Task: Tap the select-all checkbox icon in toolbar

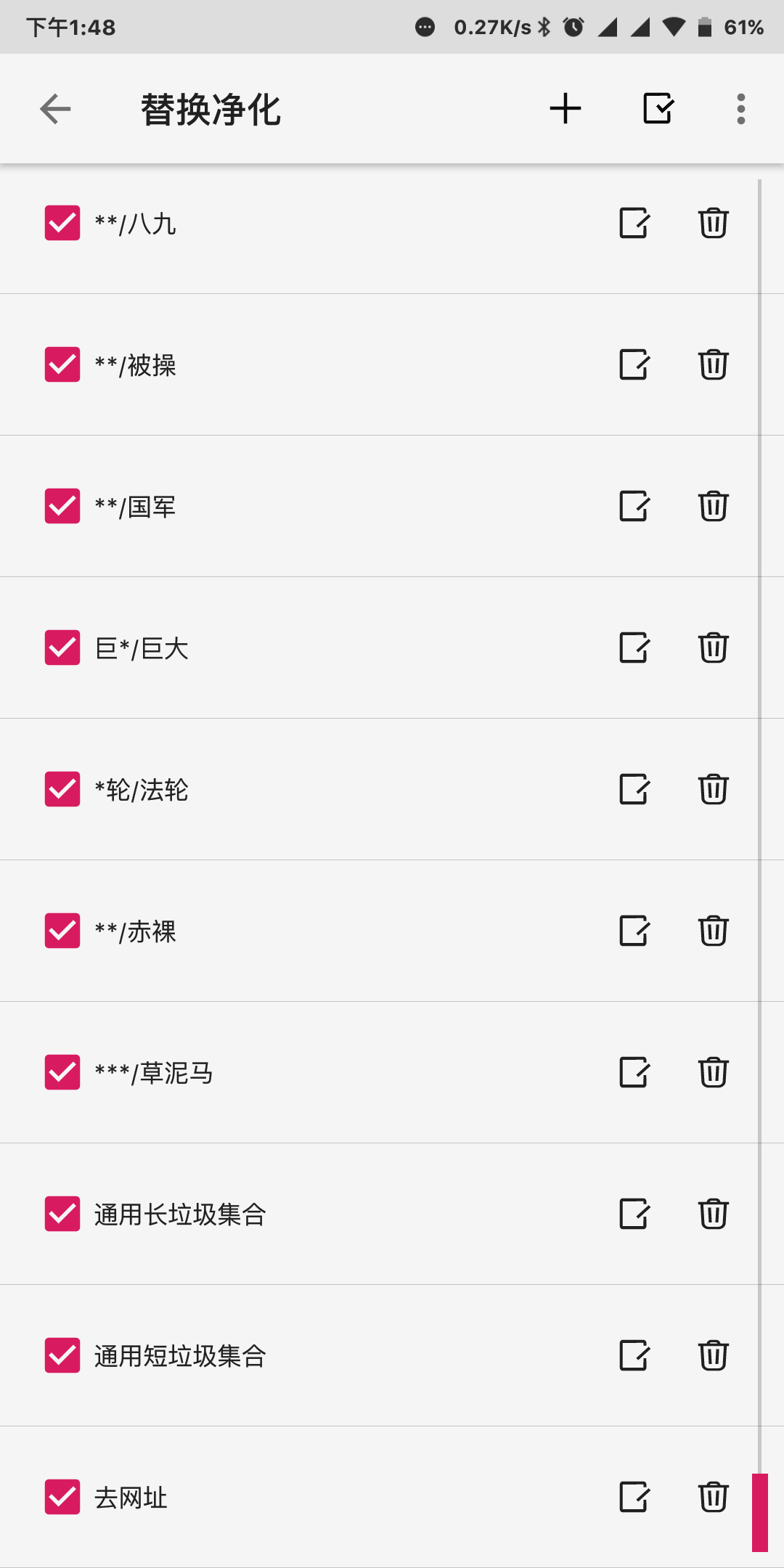Action: coord(658,109)
